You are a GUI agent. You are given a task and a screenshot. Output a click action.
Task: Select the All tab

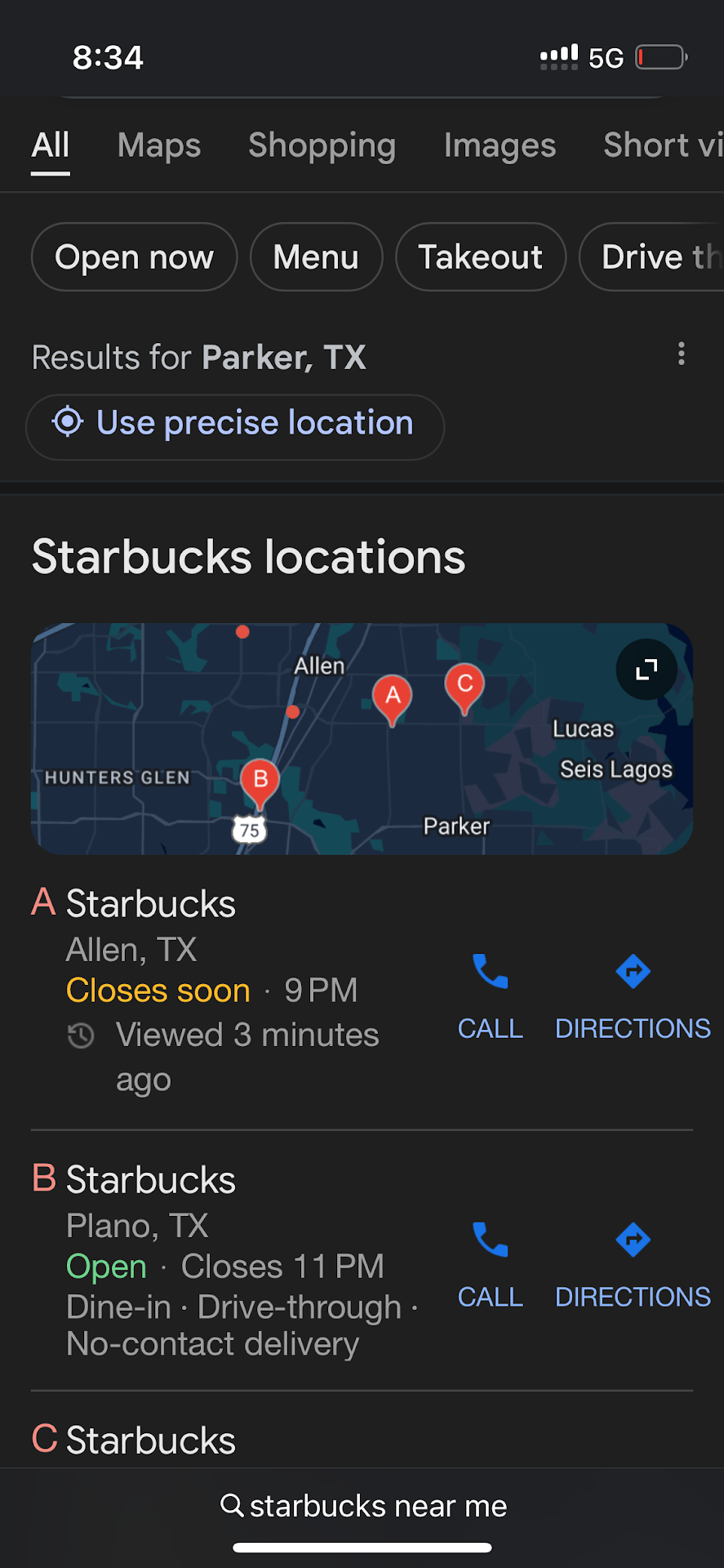tap(51, 145)
